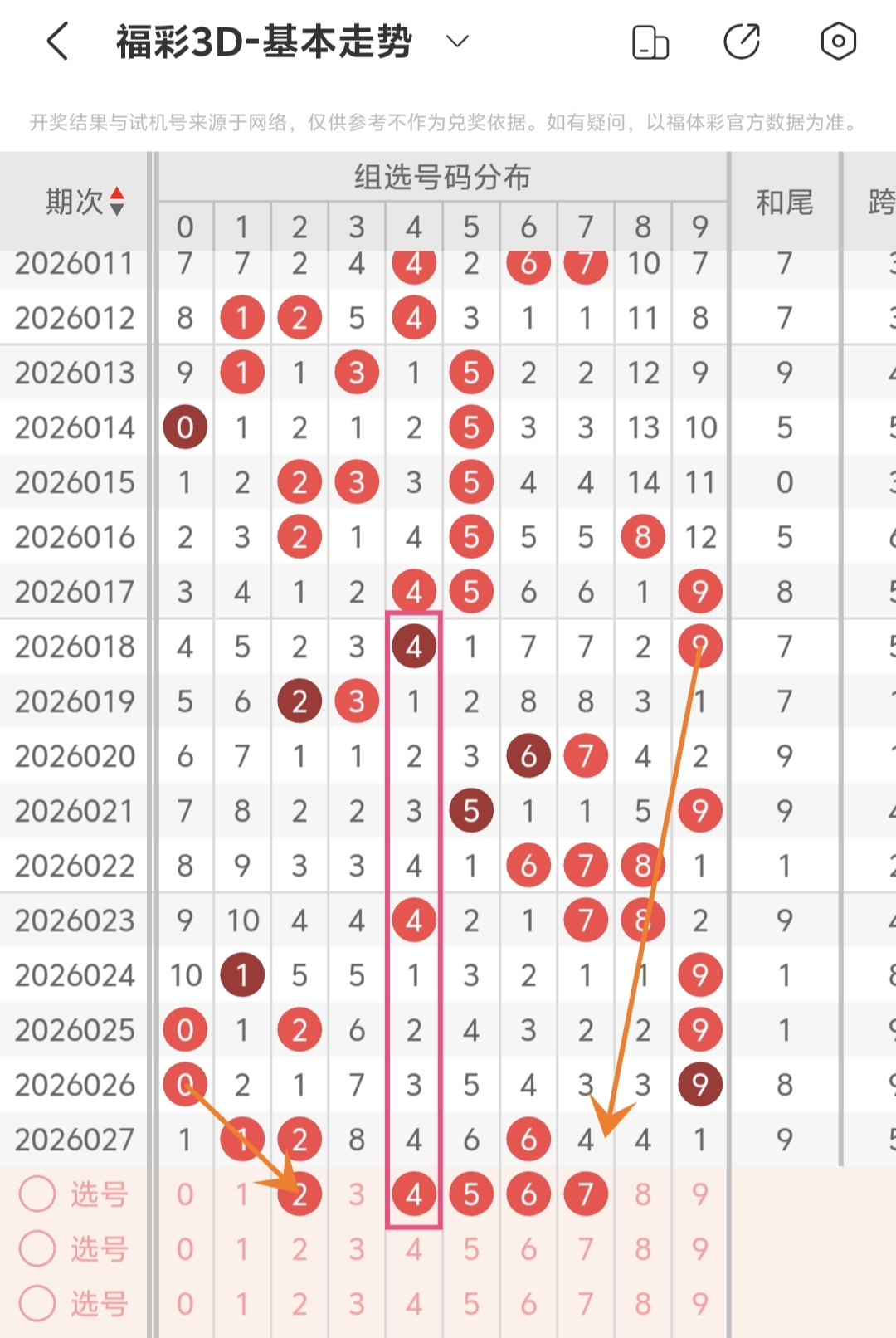Deselect highlighted number 2 in the 选号 row
Viewport: 896px width, 1338px height.
point(299,1194)
